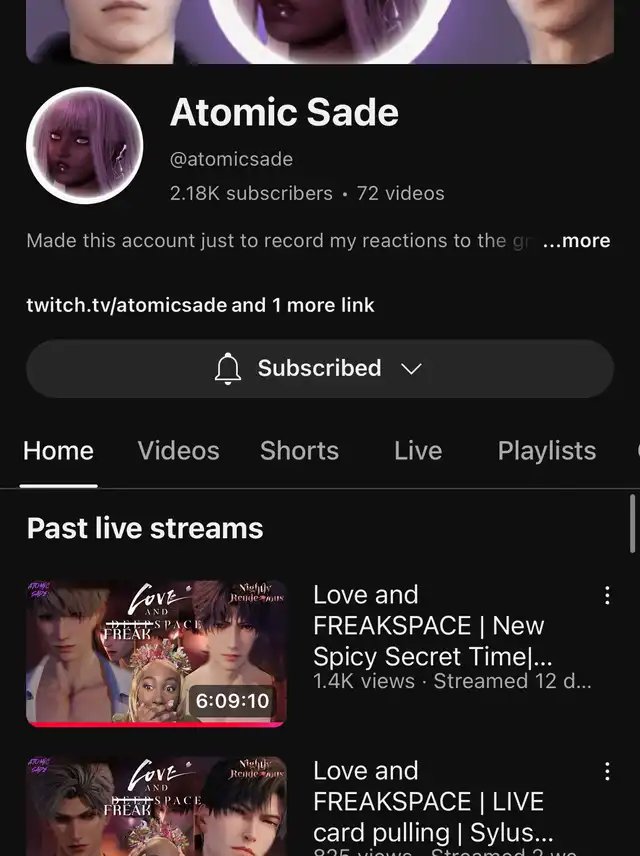Play the 6:09:10 Spicy Secret Time stream
This screenshot has height=856, width=640.
coord(156,653)
